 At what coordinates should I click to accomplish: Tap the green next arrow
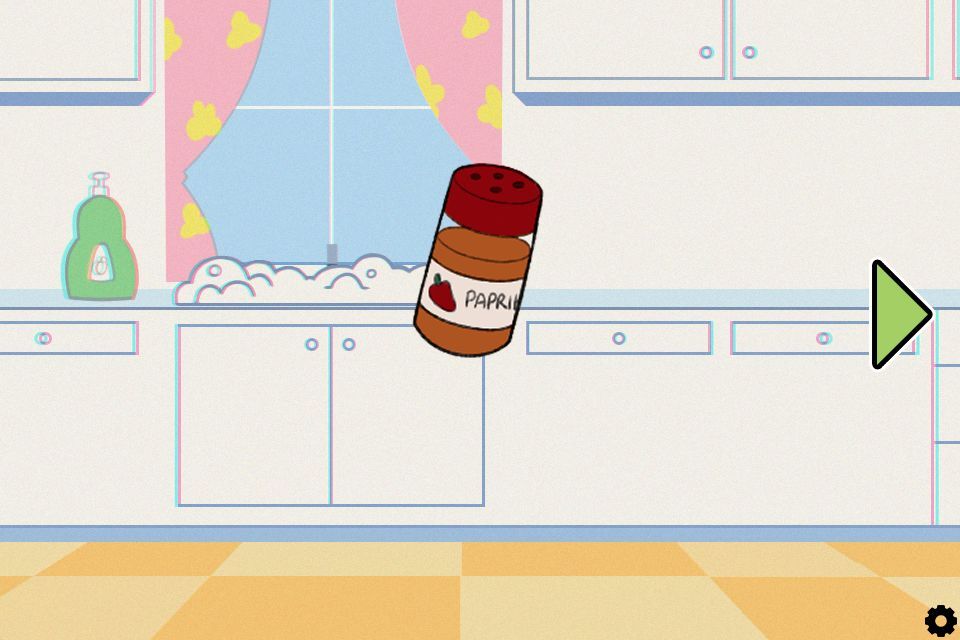click(897, 315)
